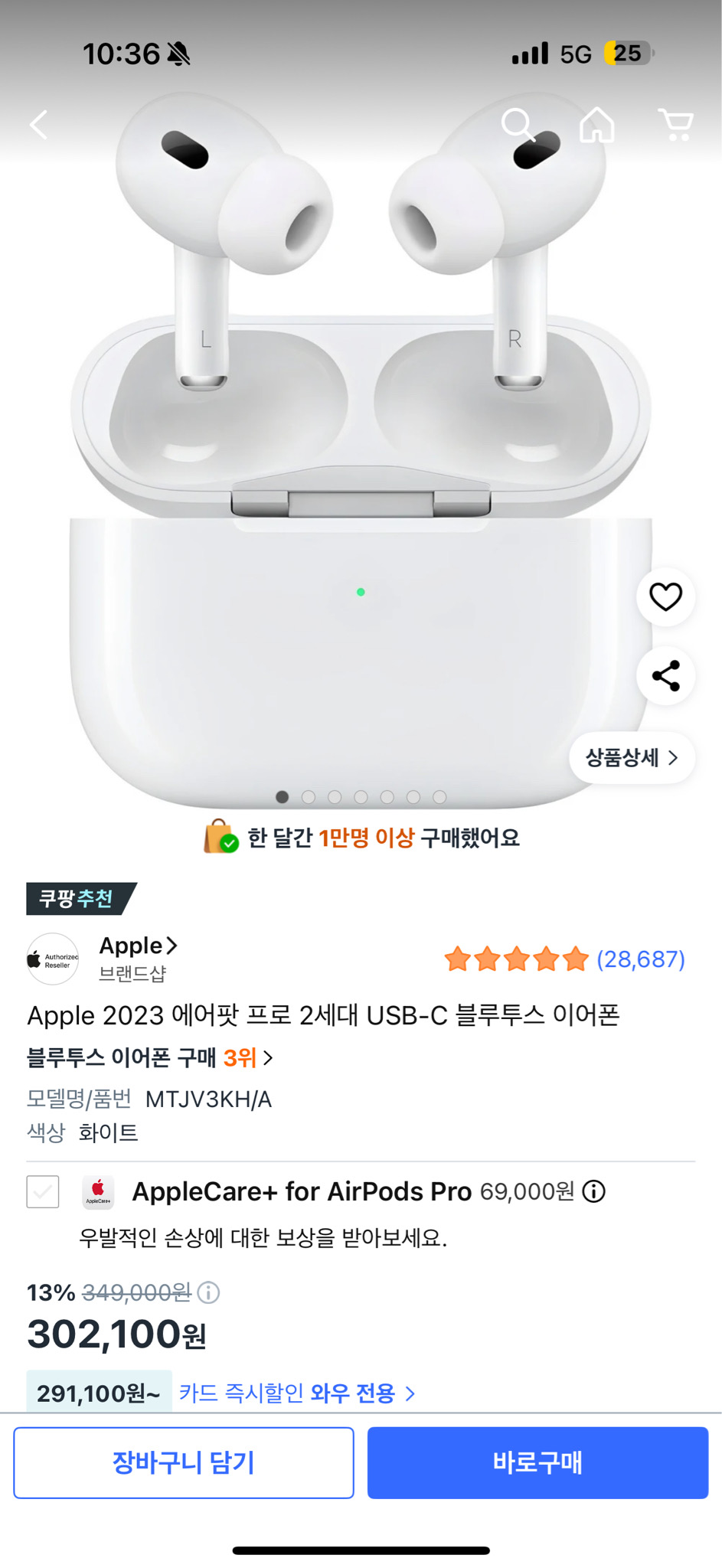This screenshot has width=722, height=1568.
Task: Add the product to the wishlist heart
Action: click(665, 597)
